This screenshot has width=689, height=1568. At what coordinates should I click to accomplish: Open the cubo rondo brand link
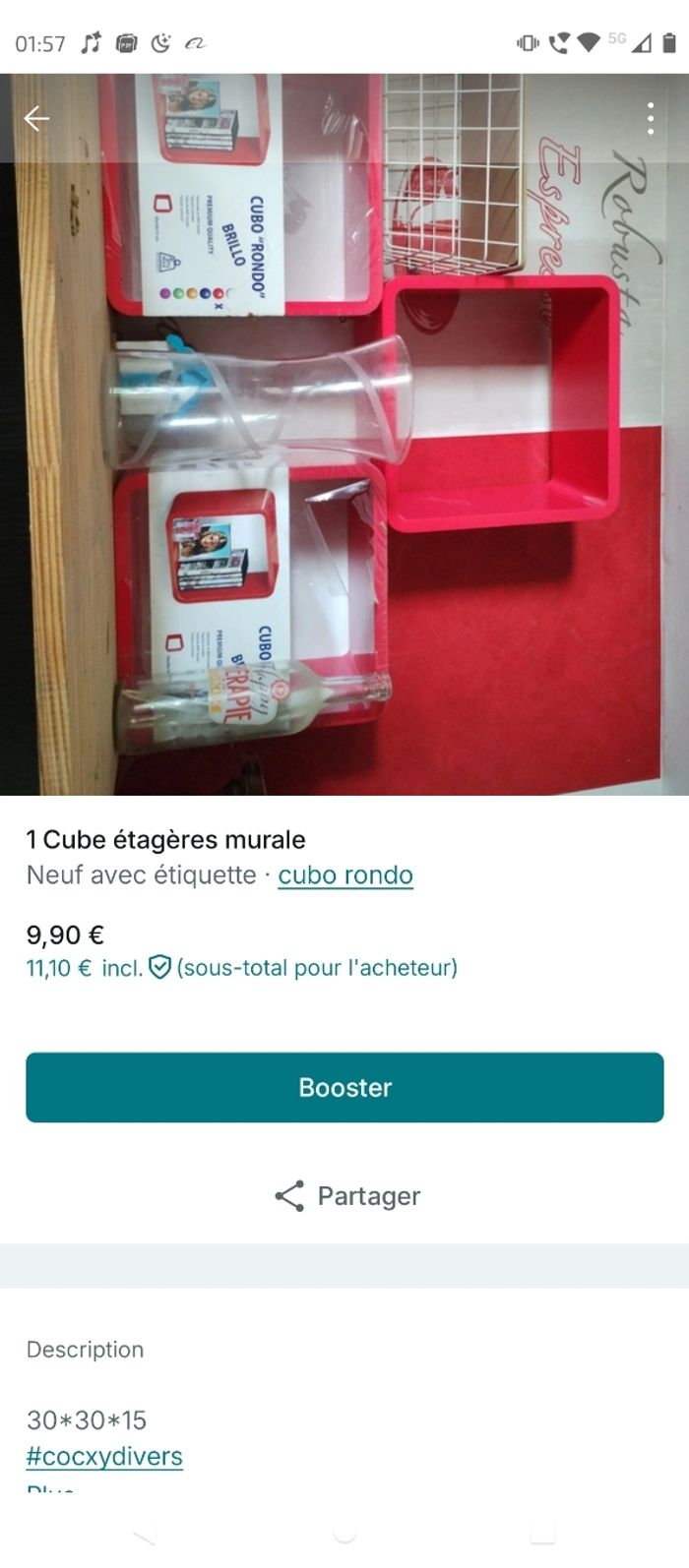(344, 874)
